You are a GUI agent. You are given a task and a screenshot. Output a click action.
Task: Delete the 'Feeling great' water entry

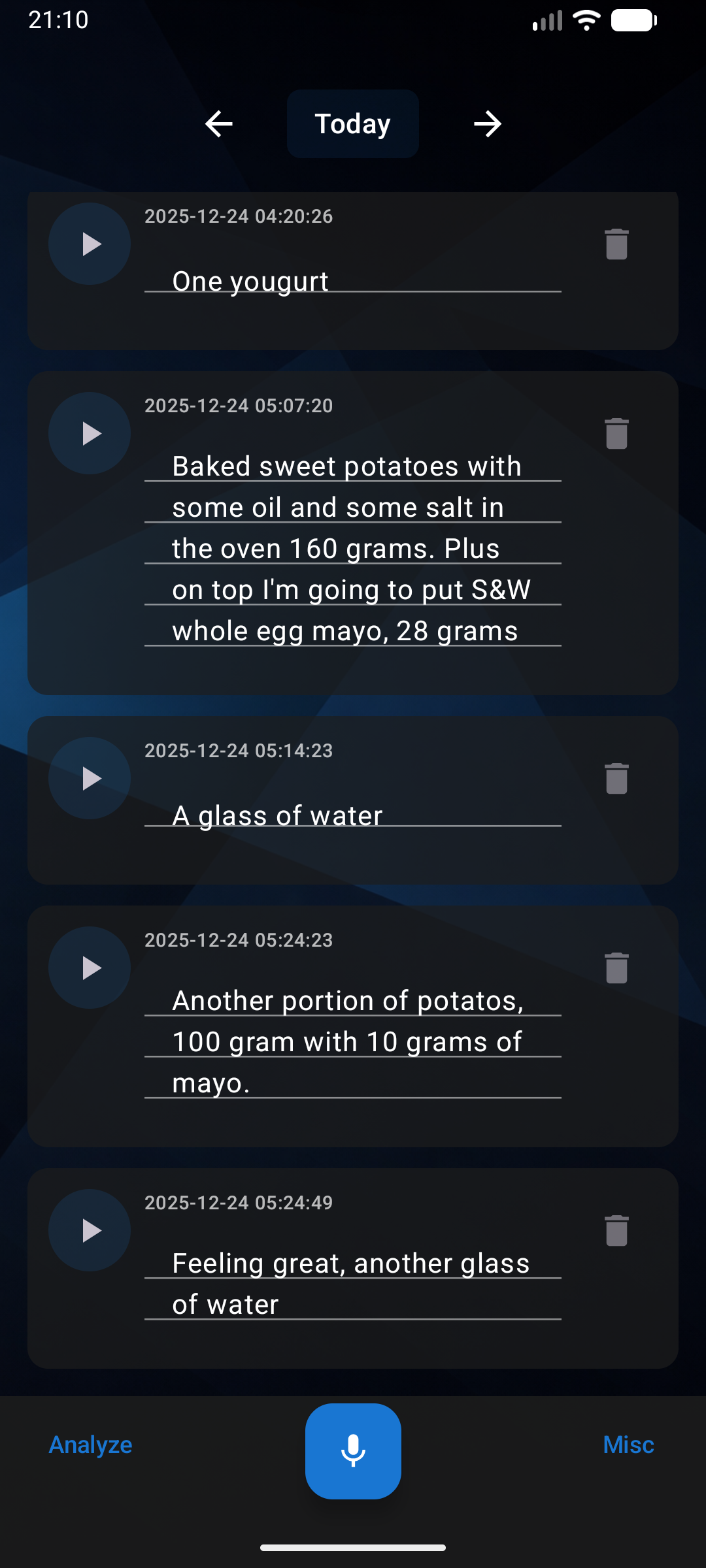pyautogui.click(x=615, y=1229)
